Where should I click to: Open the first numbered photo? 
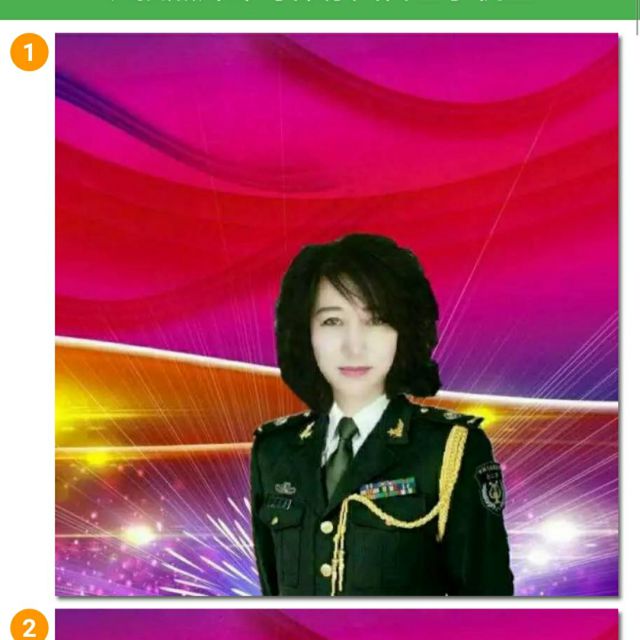336,315
